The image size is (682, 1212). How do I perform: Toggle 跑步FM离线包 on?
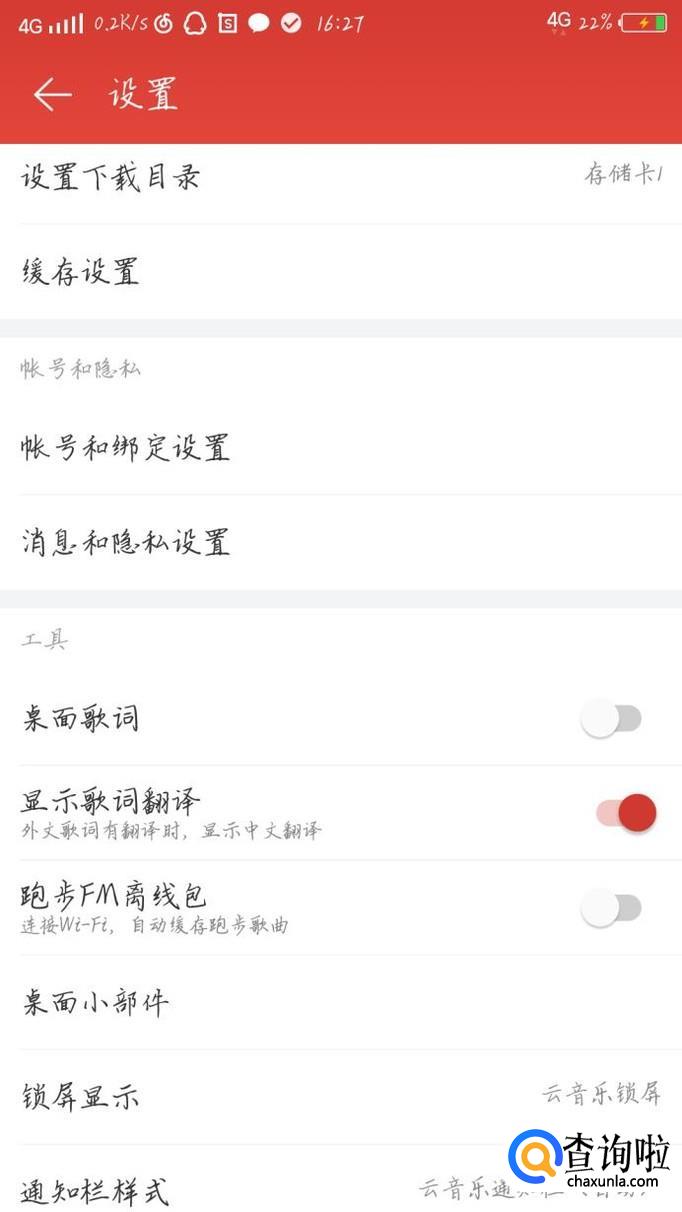click(611, 908)
